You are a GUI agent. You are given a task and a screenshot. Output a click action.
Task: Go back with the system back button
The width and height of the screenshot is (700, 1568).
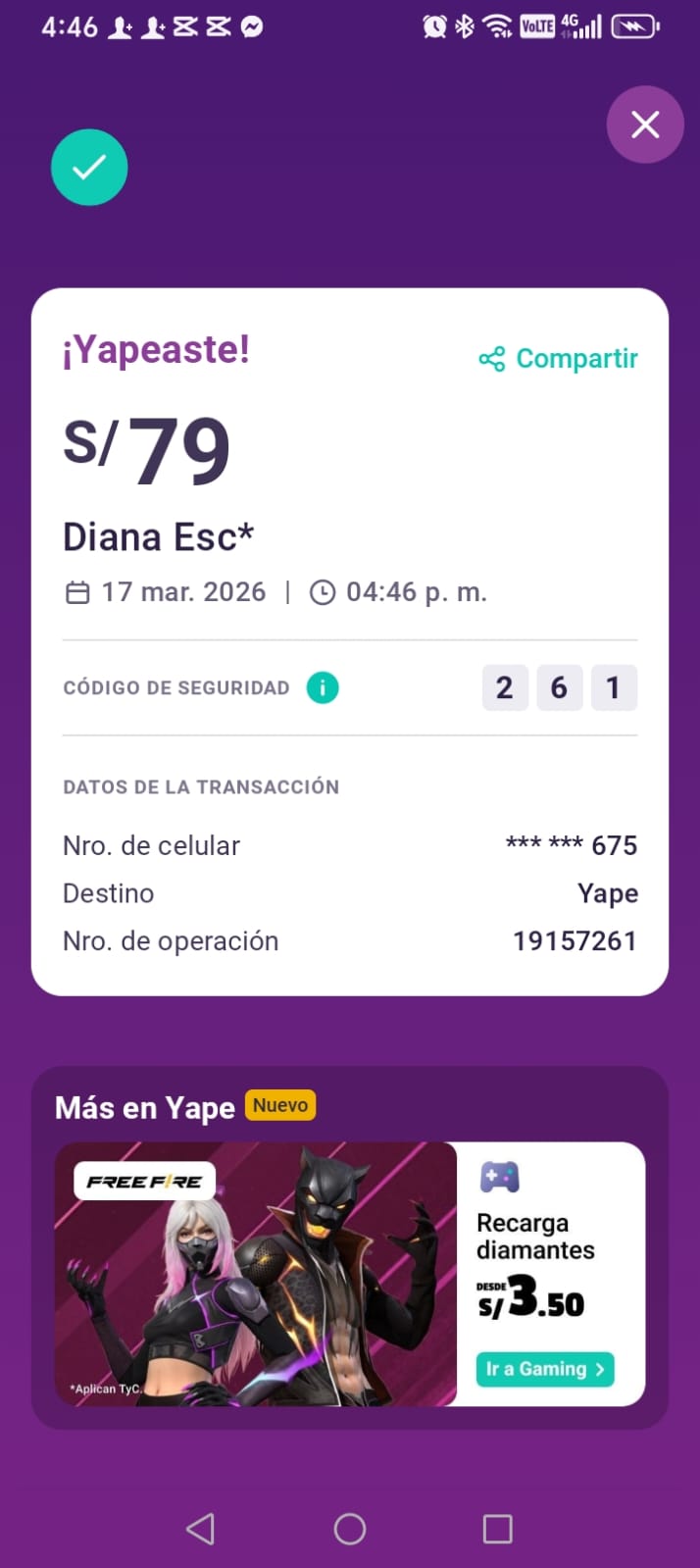click(201, 1529)
